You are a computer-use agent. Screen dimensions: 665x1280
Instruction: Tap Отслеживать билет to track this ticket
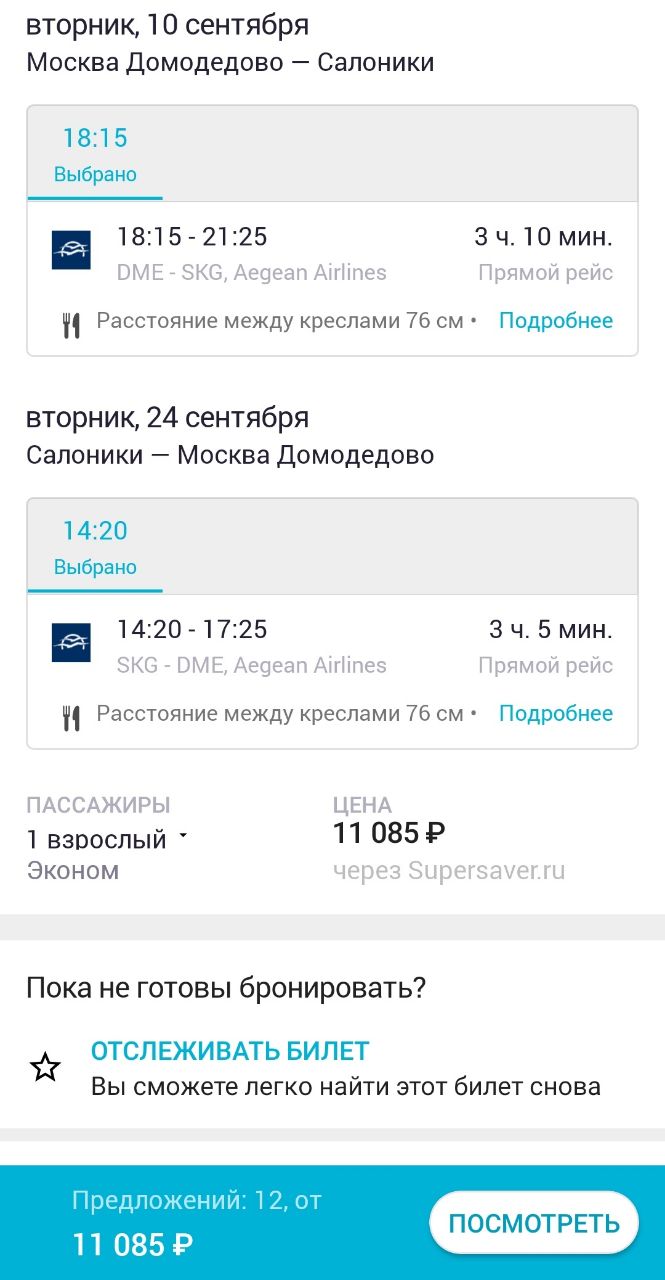pos(230,1051)
